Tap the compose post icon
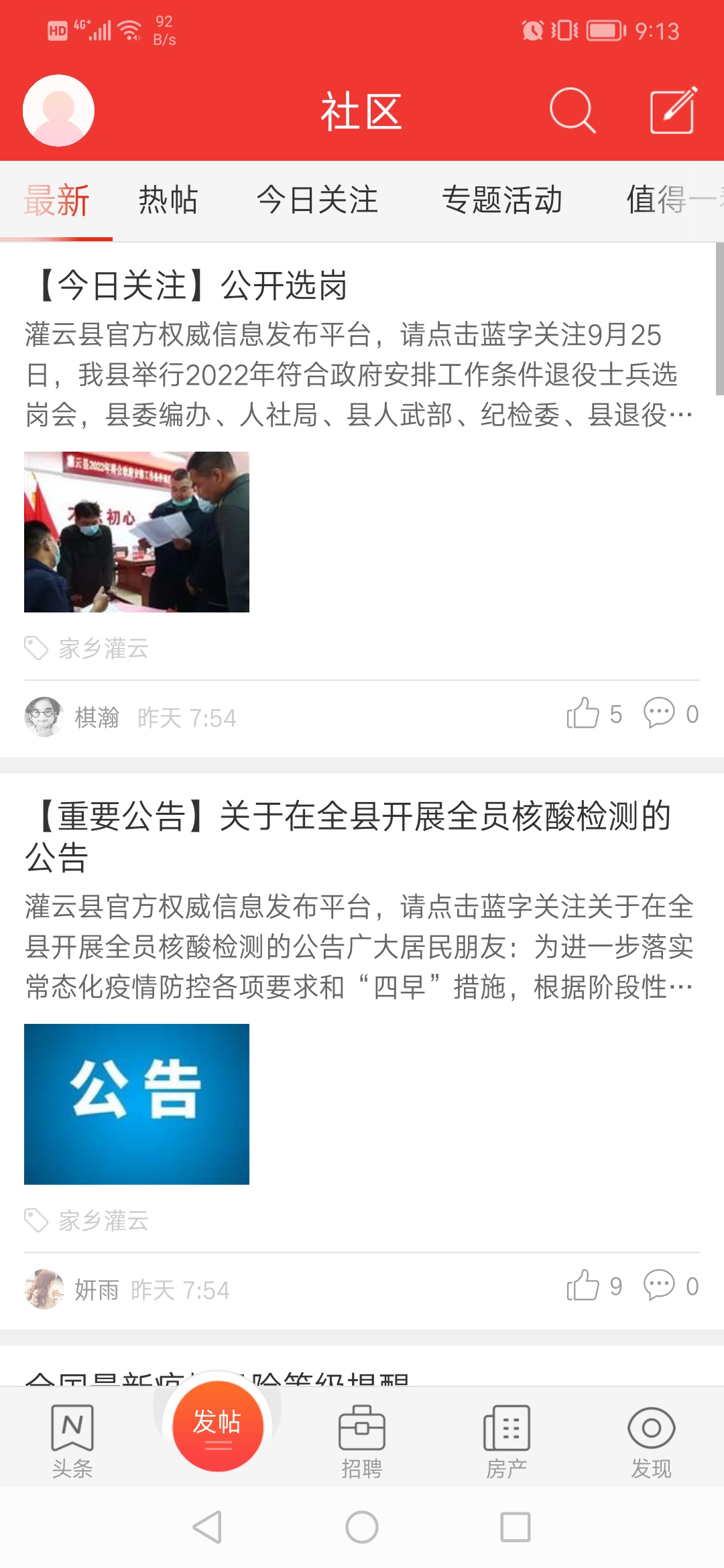Image resolution: width=724 pixels, height=1568 pixels. click(673, 111)
